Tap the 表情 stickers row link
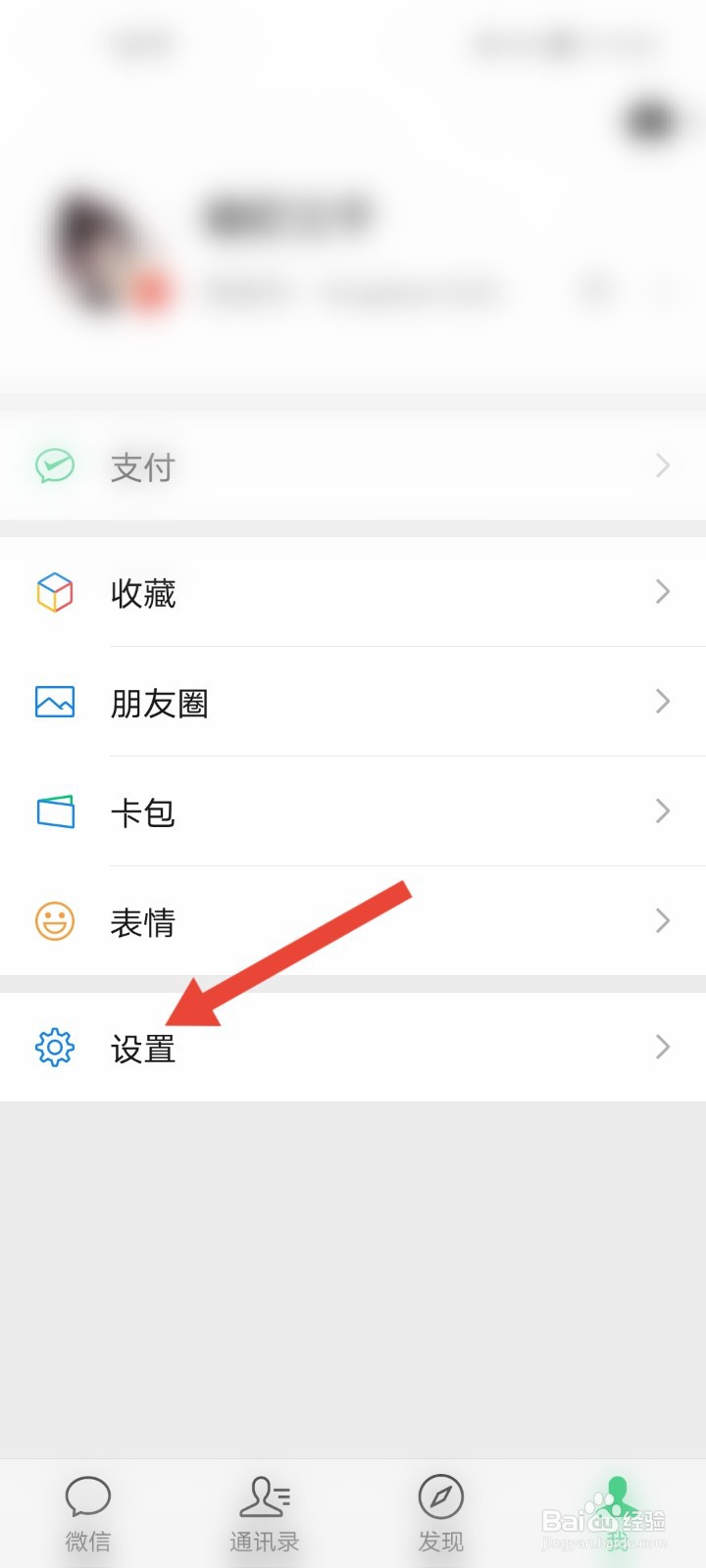 (x=143, y=921)
